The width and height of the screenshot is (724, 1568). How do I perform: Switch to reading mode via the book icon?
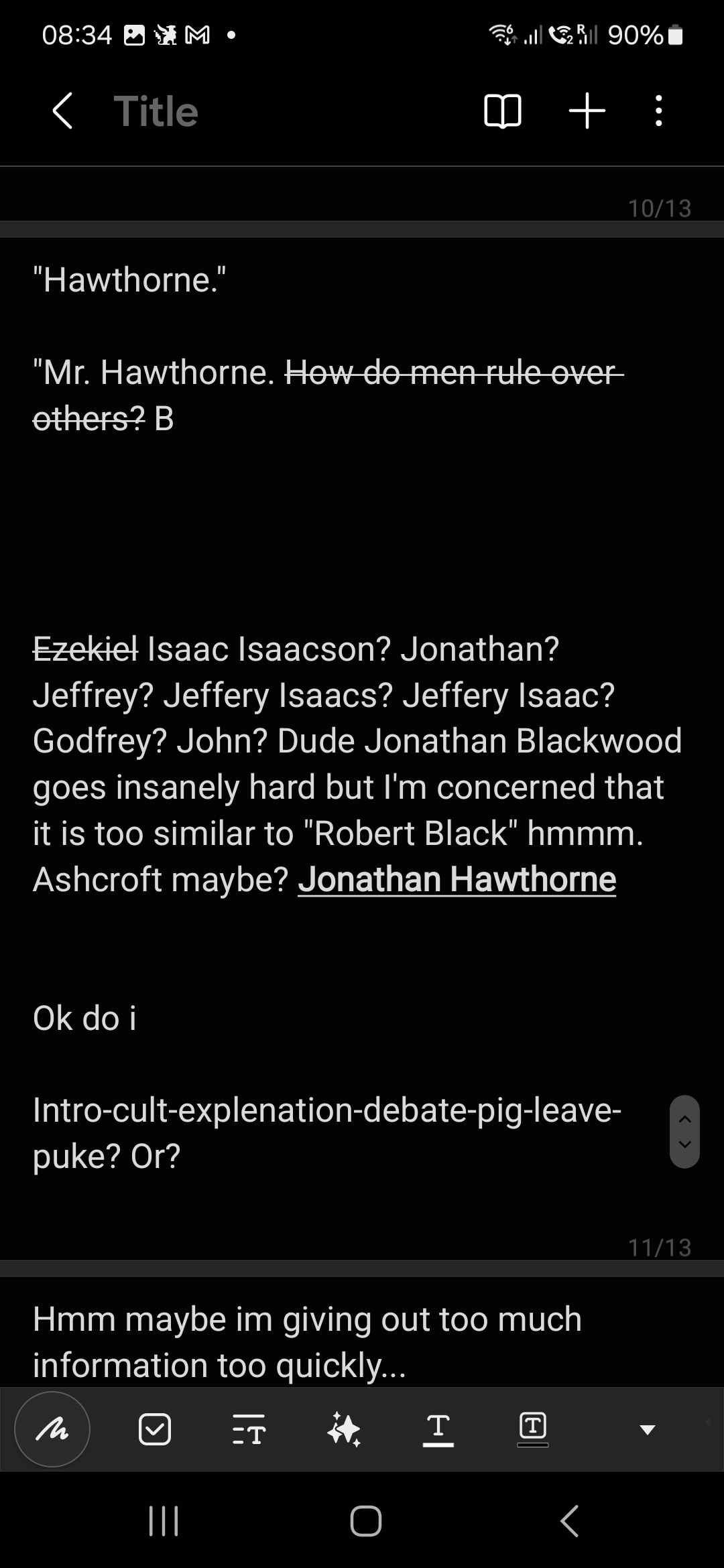tap(502, 111)
